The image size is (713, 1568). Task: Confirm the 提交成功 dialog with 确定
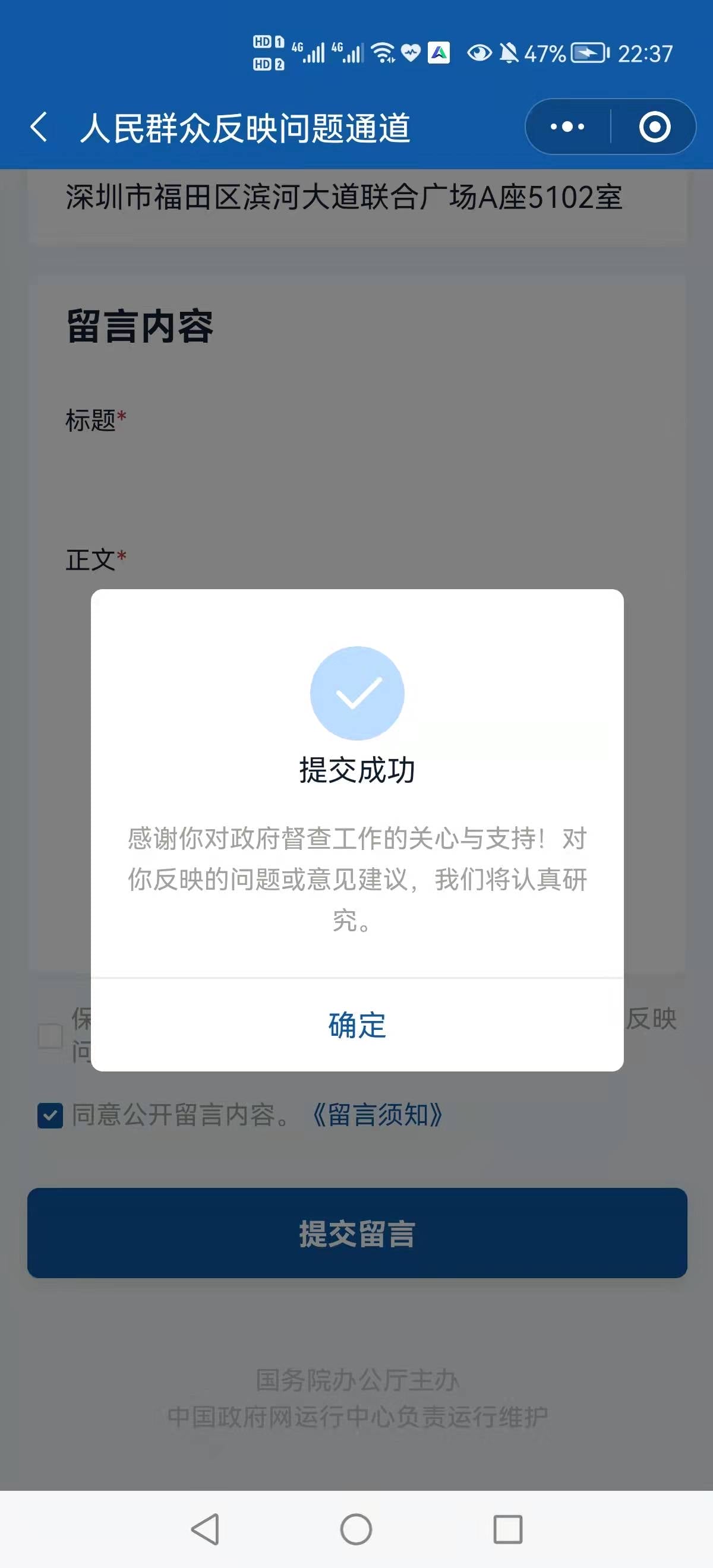point(357,1025)
